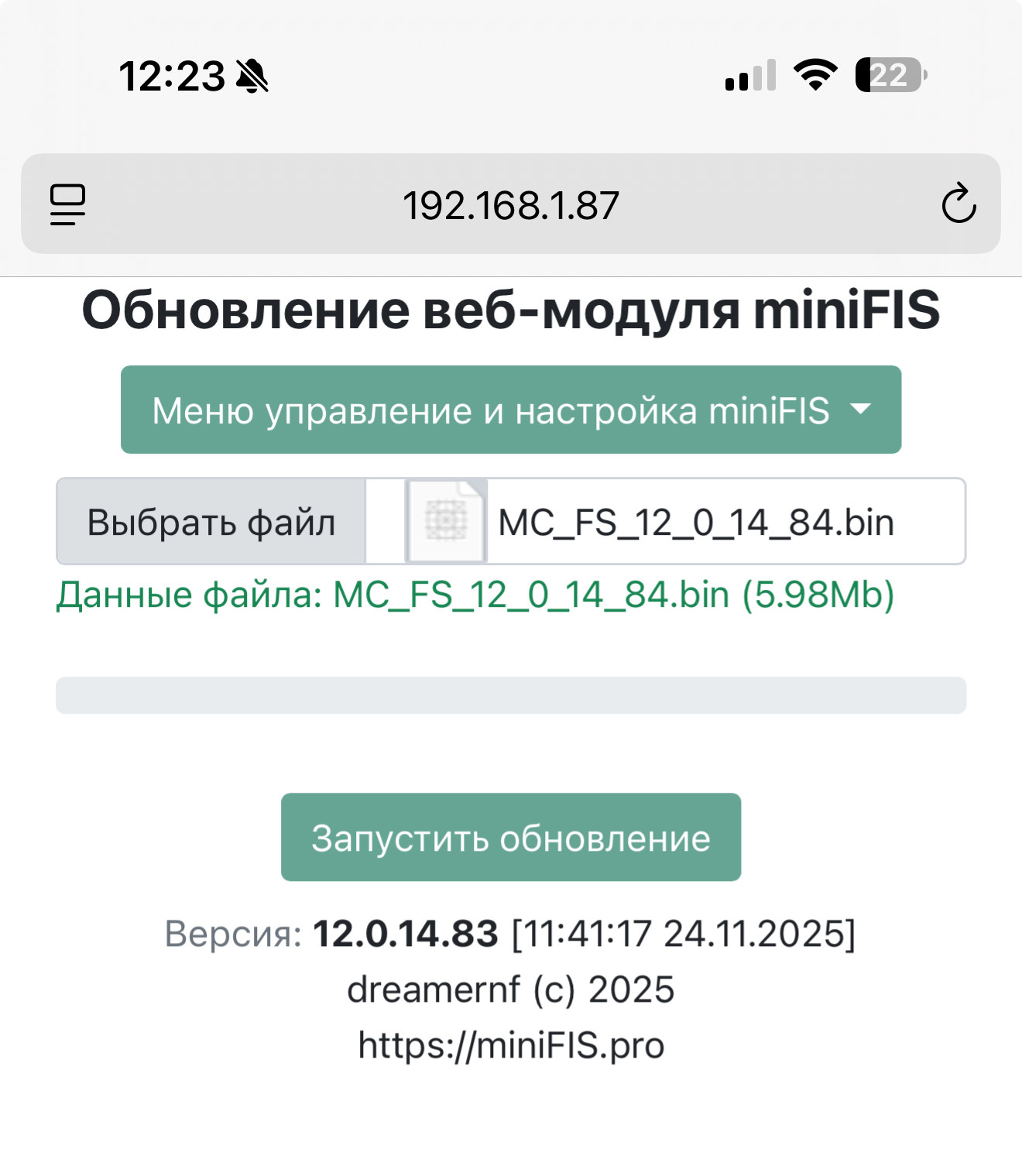Expand the miniFIS control and settings menu

point(511,410)
